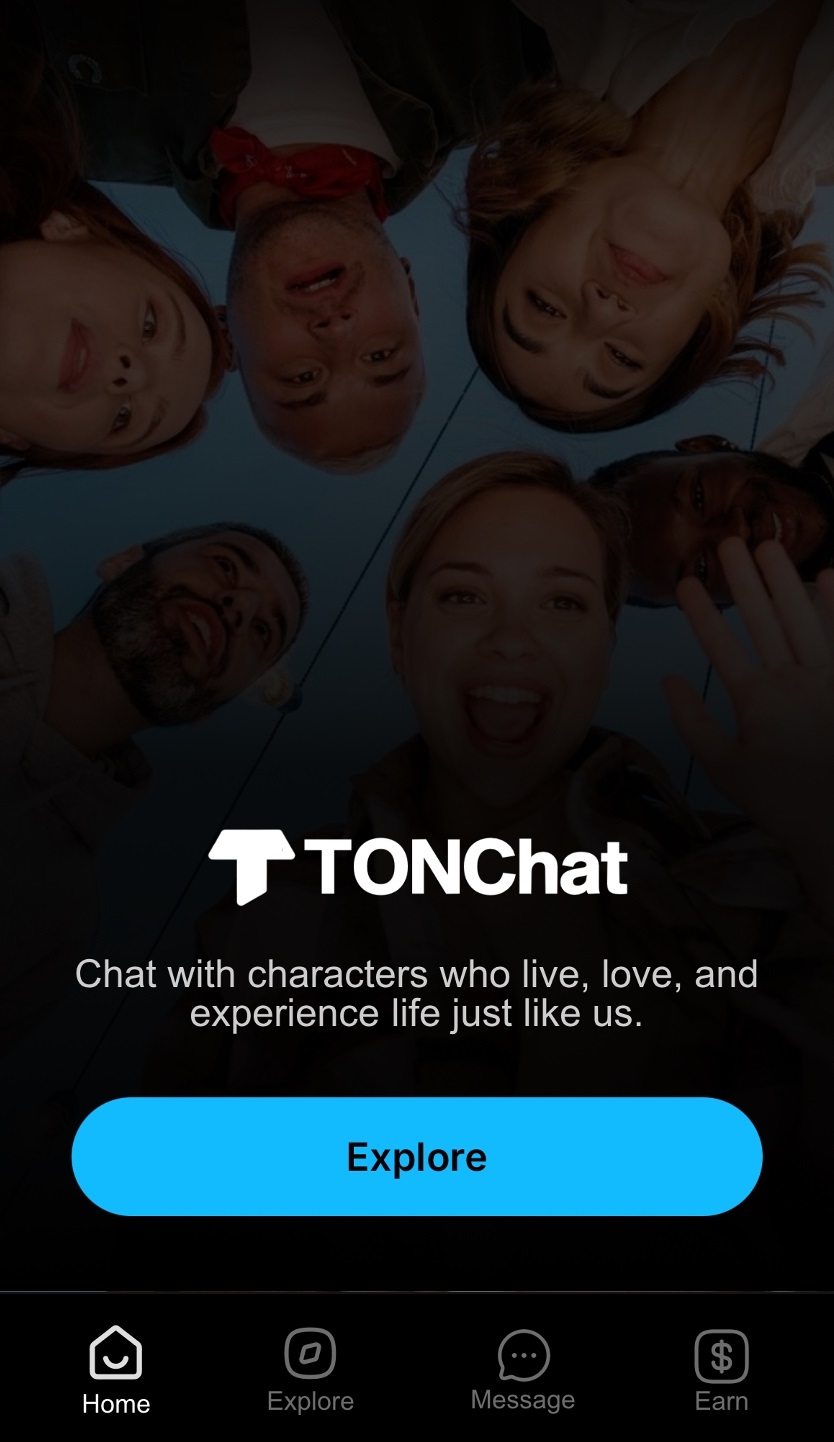Open the Message tab
The height and width of the screenshot is (1442, 834).
click(523, 1370)
